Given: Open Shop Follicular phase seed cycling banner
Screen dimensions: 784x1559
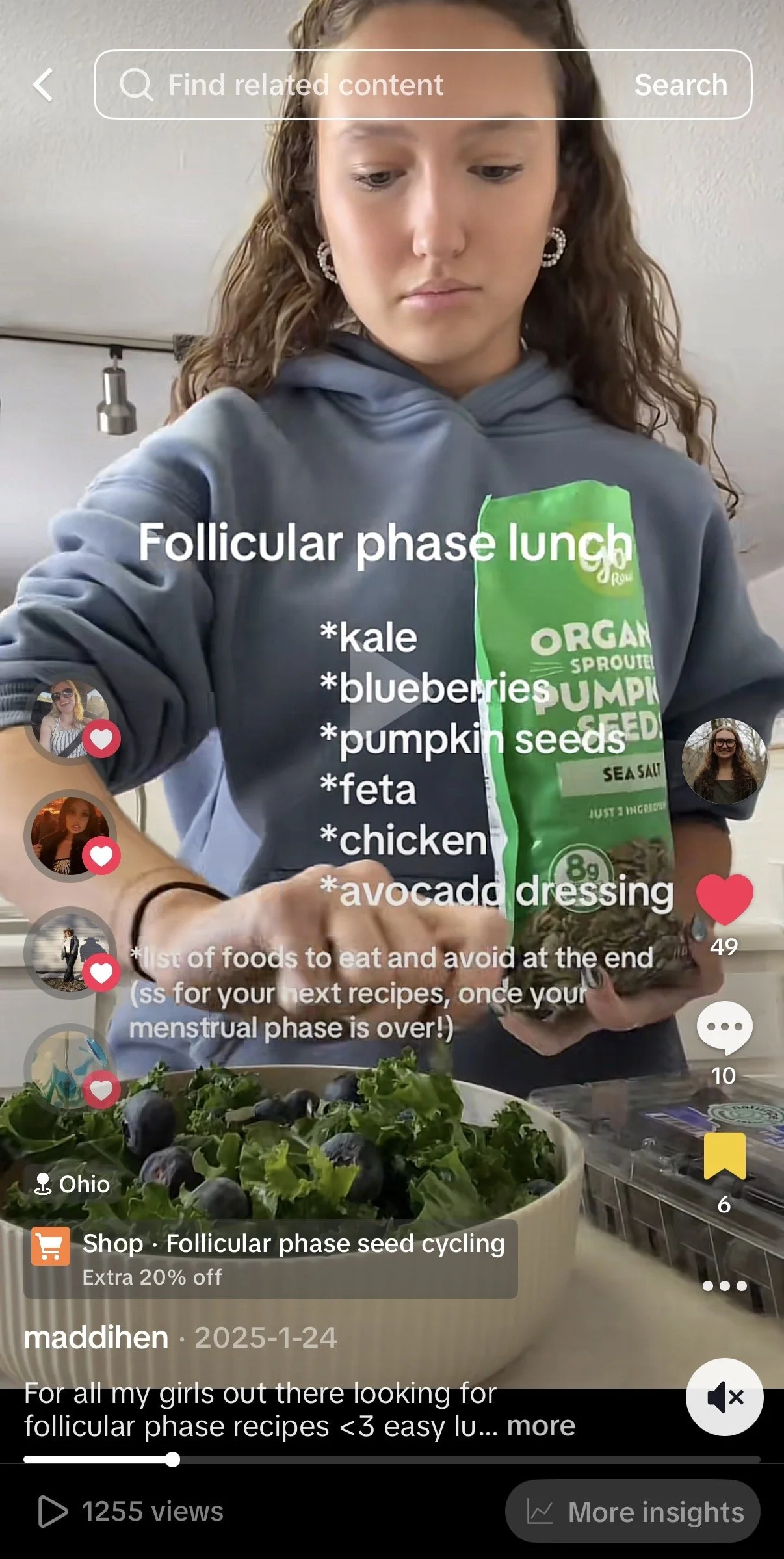Looking at the screenshot, I should (x=270, y=1259).
